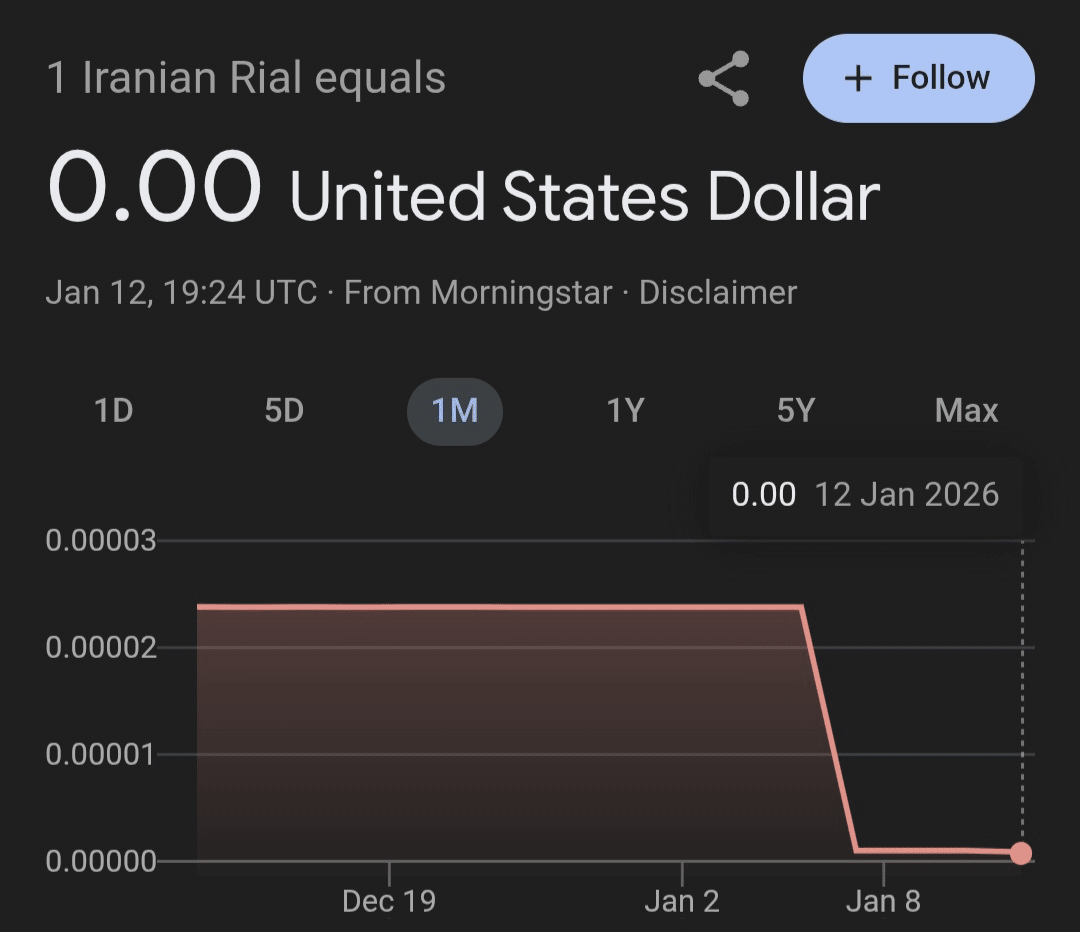Open the Disclaimer link
The height and width of the screenshot is (932, 1080).
click(x=717, y=293)
